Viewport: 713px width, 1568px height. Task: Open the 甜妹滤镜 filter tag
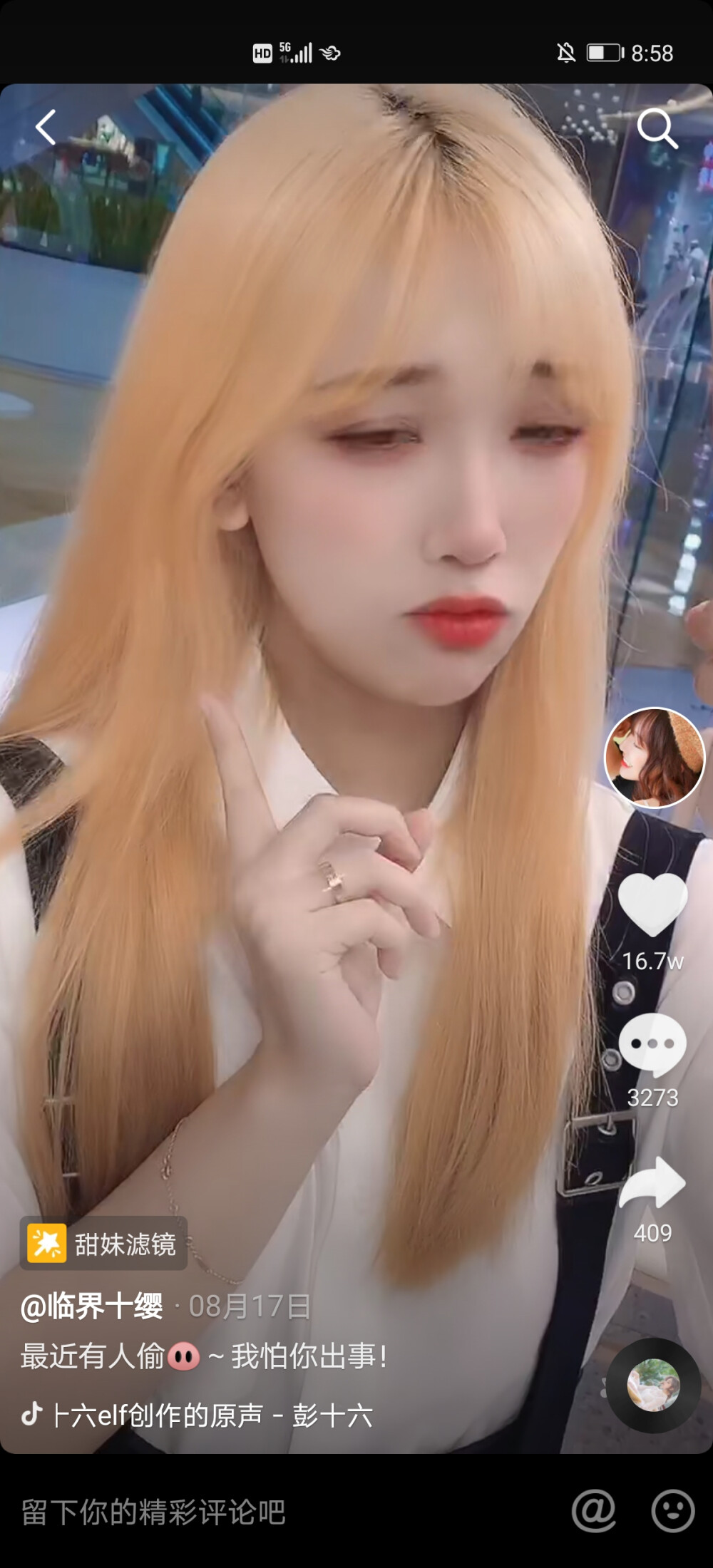point(104,1244)
